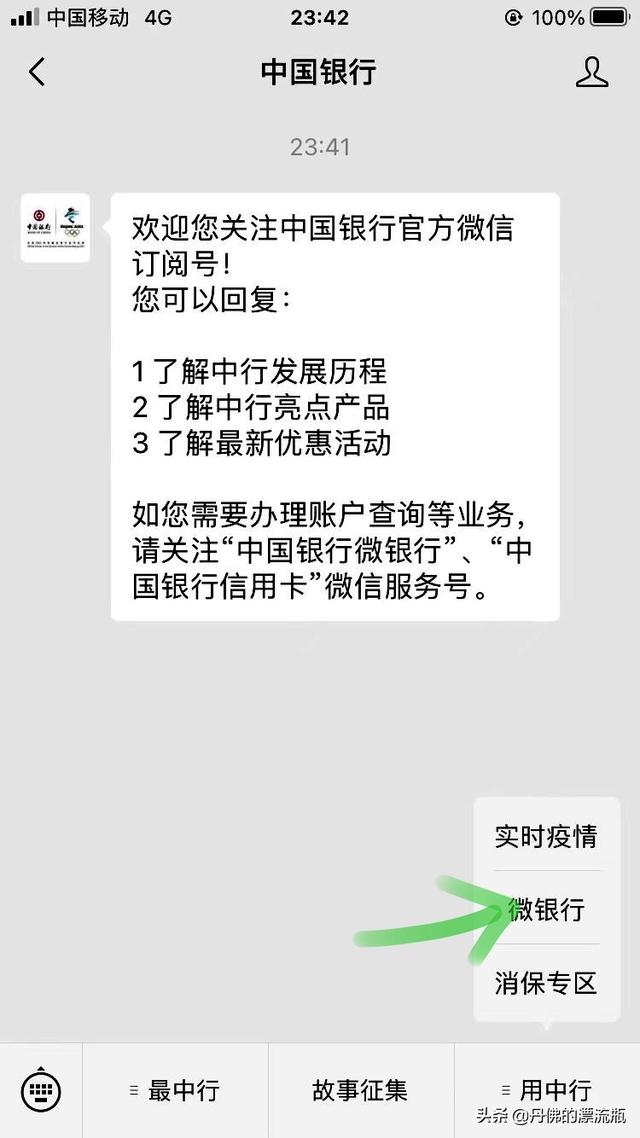Viewport: 640px width, 1138px height.
Task: Open 微银行 from the popup menu
Action: tap(546, 909)
